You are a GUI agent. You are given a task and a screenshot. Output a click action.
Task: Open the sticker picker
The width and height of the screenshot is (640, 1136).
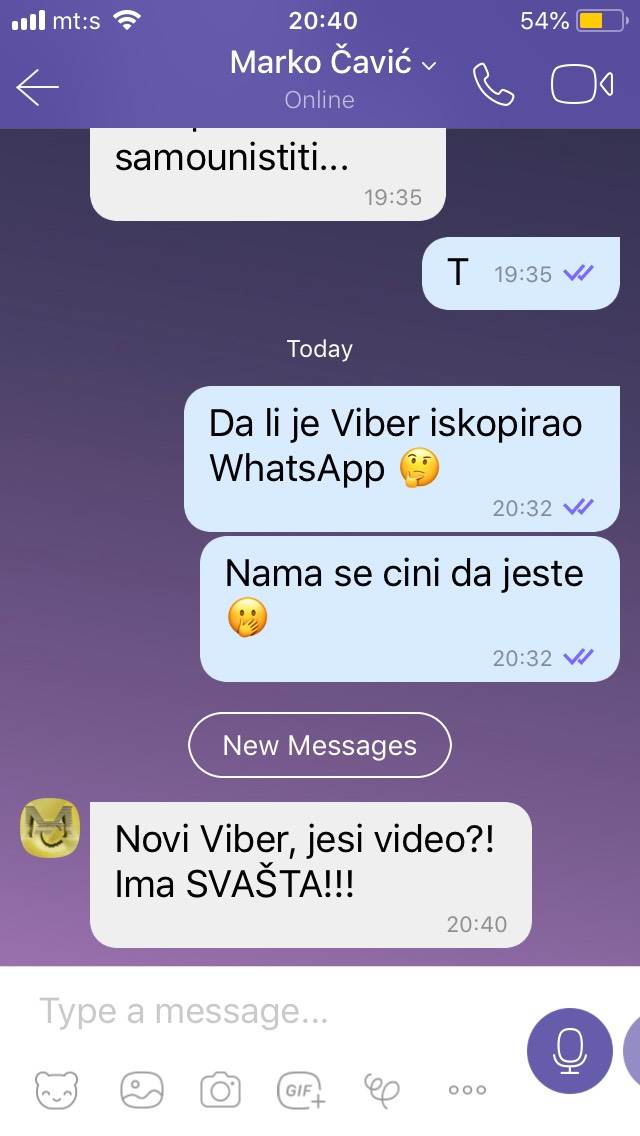(x=56, y=1090)
